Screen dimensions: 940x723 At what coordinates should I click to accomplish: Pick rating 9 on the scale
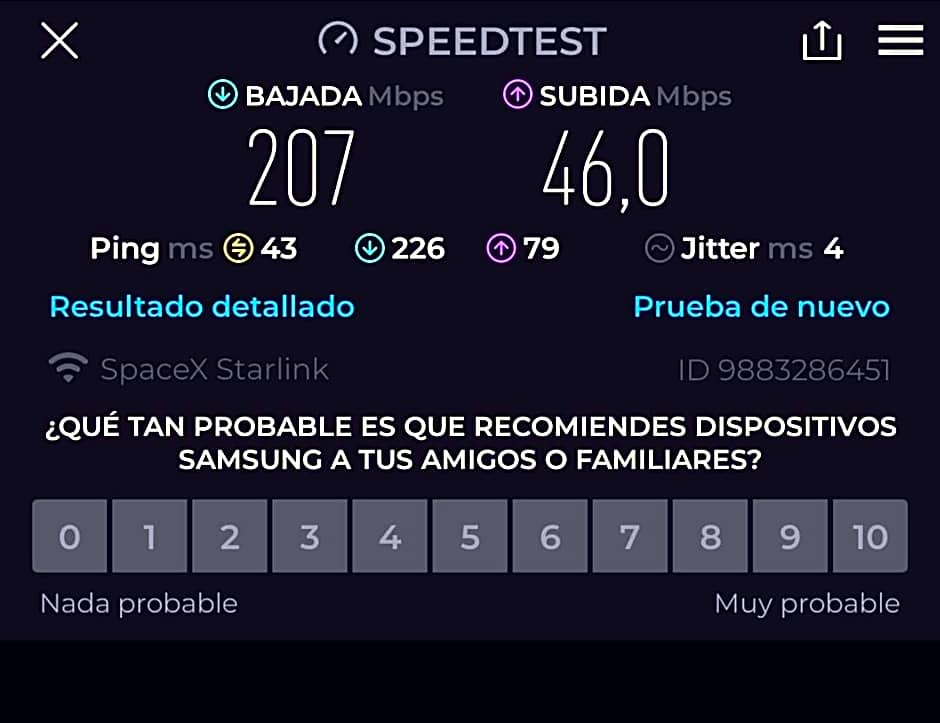[x=789, y=537]
